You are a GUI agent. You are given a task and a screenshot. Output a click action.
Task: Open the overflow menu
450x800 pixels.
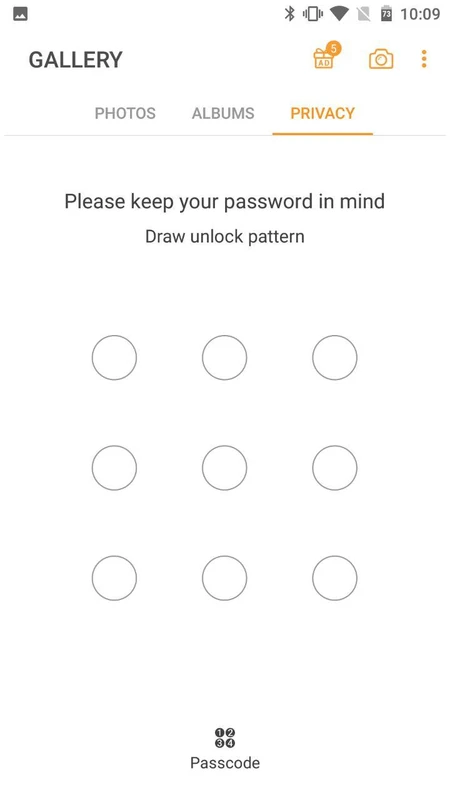tap(423, 59)
